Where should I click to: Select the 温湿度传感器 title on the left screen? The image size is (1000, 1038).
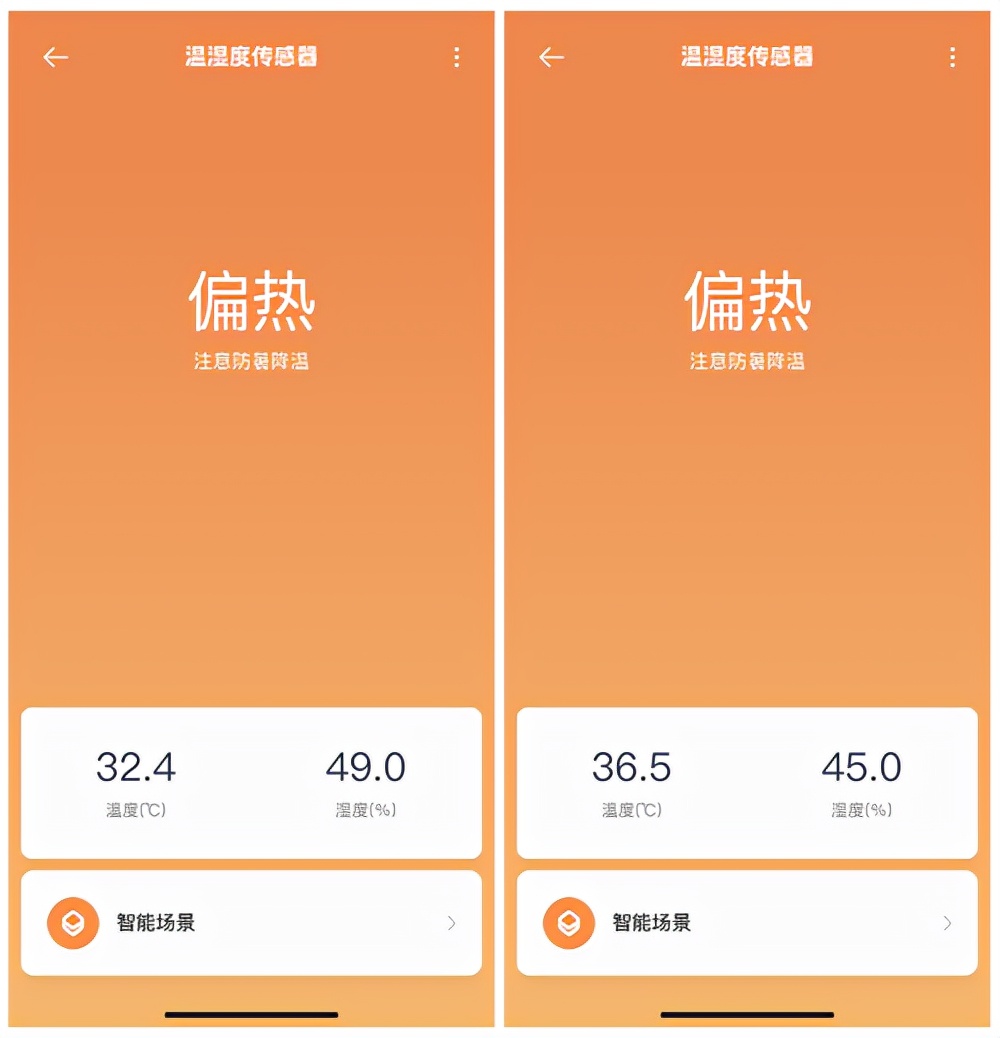pos(249,57)
